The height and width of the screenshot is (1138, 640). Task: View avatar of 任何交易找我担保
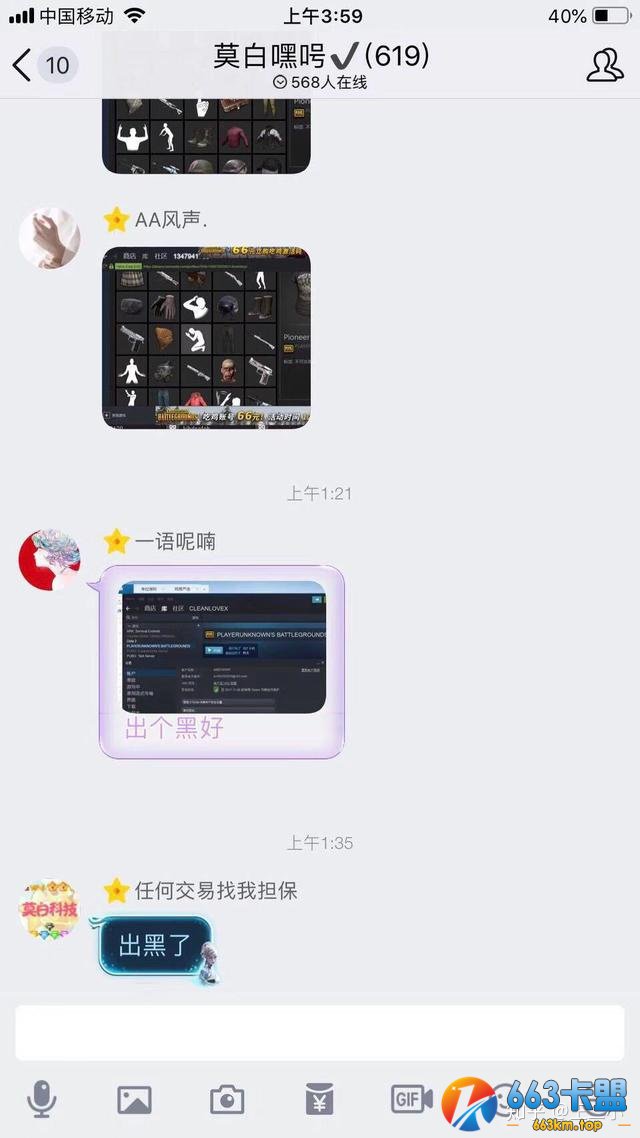[50, 909]
